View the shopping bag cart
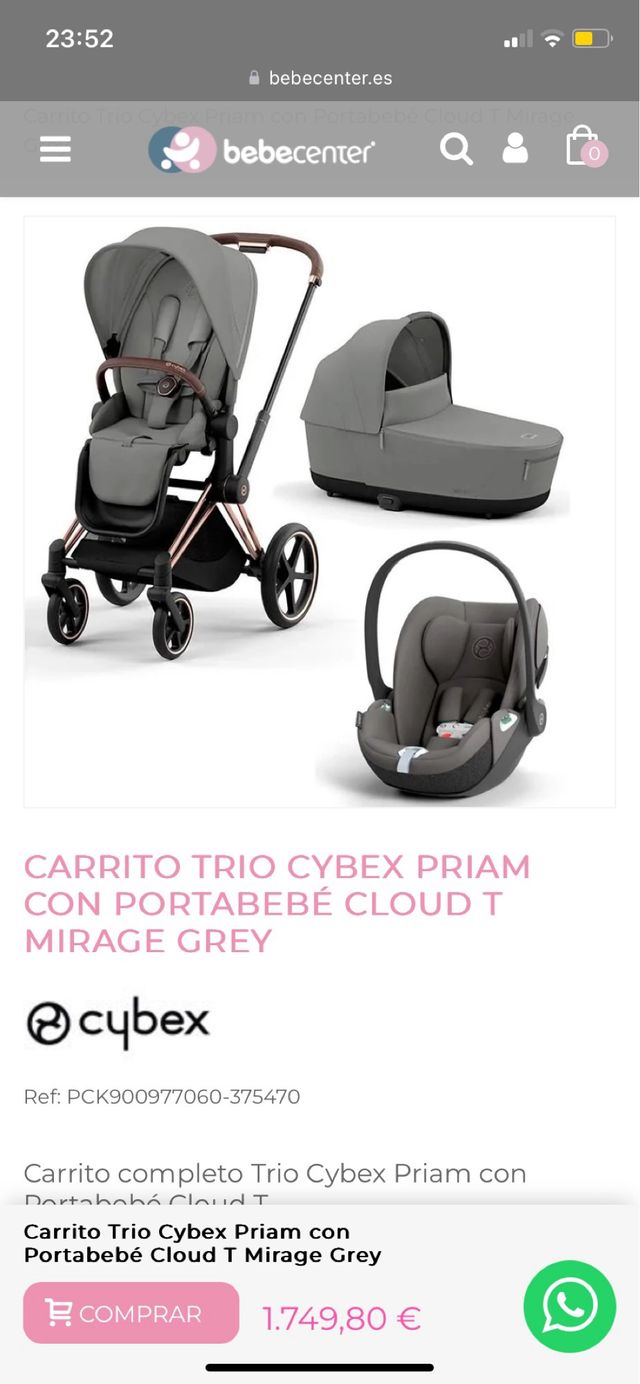 click(x=584, y=148)
